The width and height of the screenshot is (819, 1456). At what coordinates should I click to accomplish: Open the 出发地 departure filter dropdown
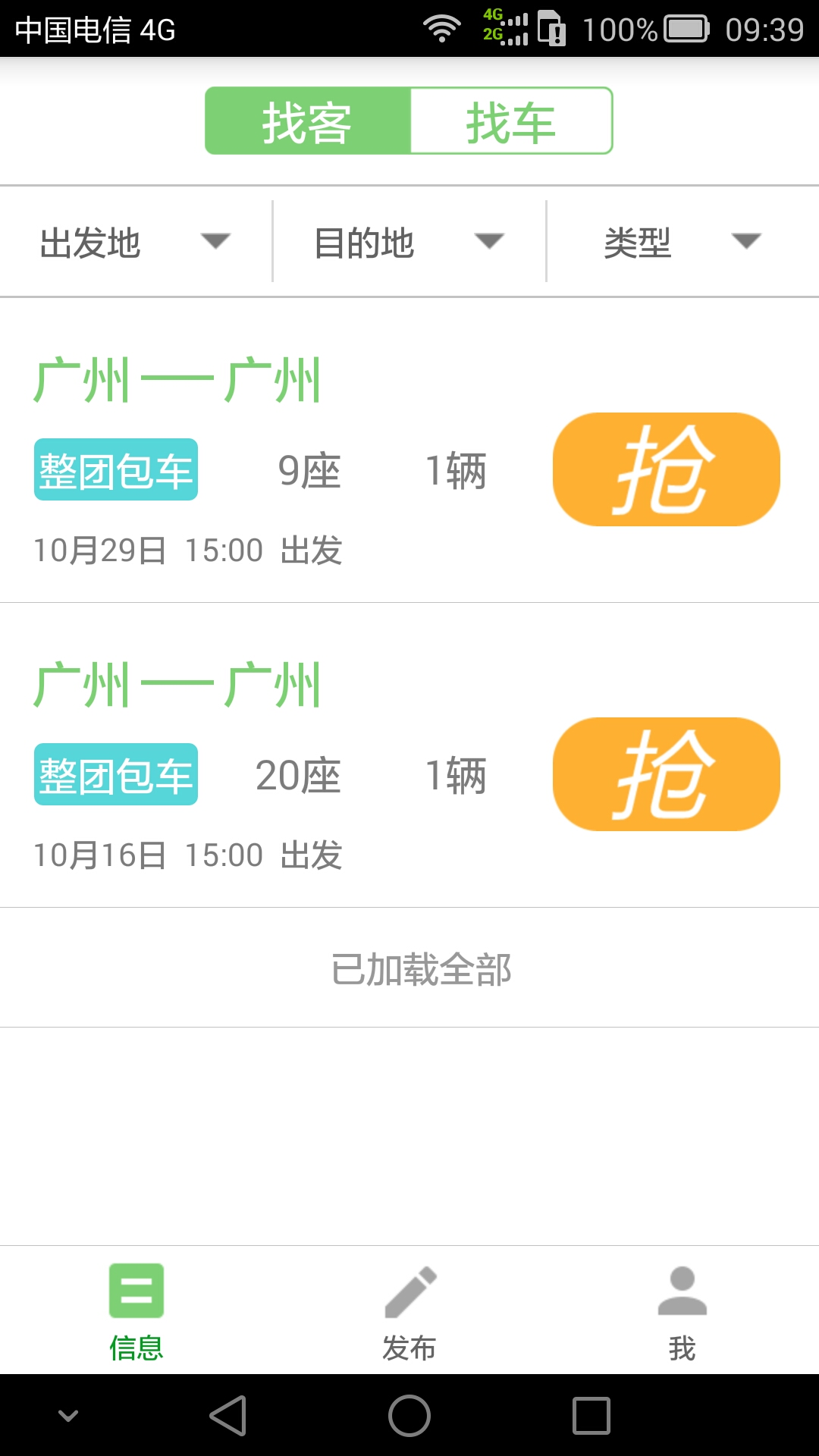[x=135, y=241]
